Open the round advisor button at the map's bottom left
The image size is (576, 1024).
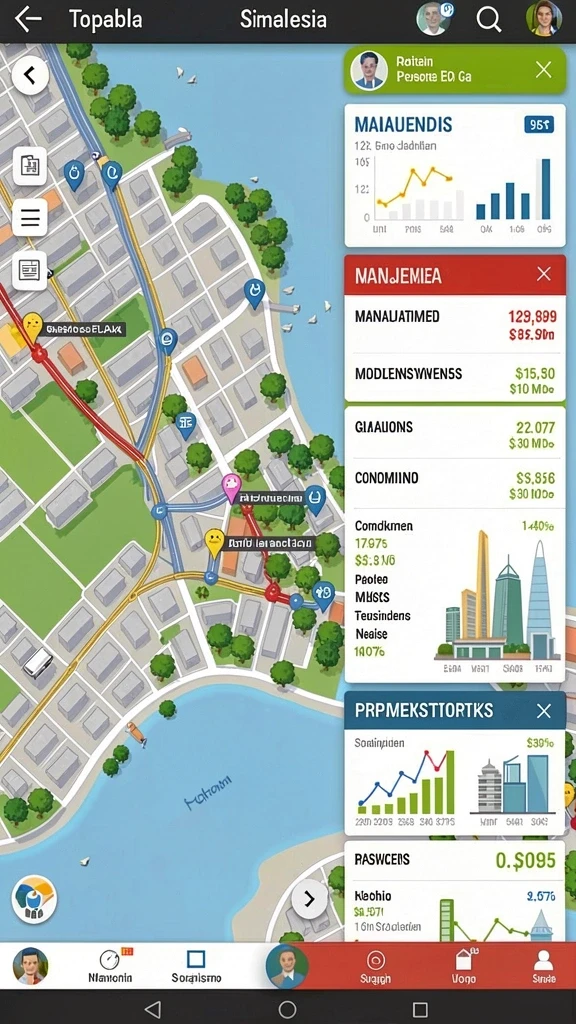pyautogui.click(x=34, y=898)
